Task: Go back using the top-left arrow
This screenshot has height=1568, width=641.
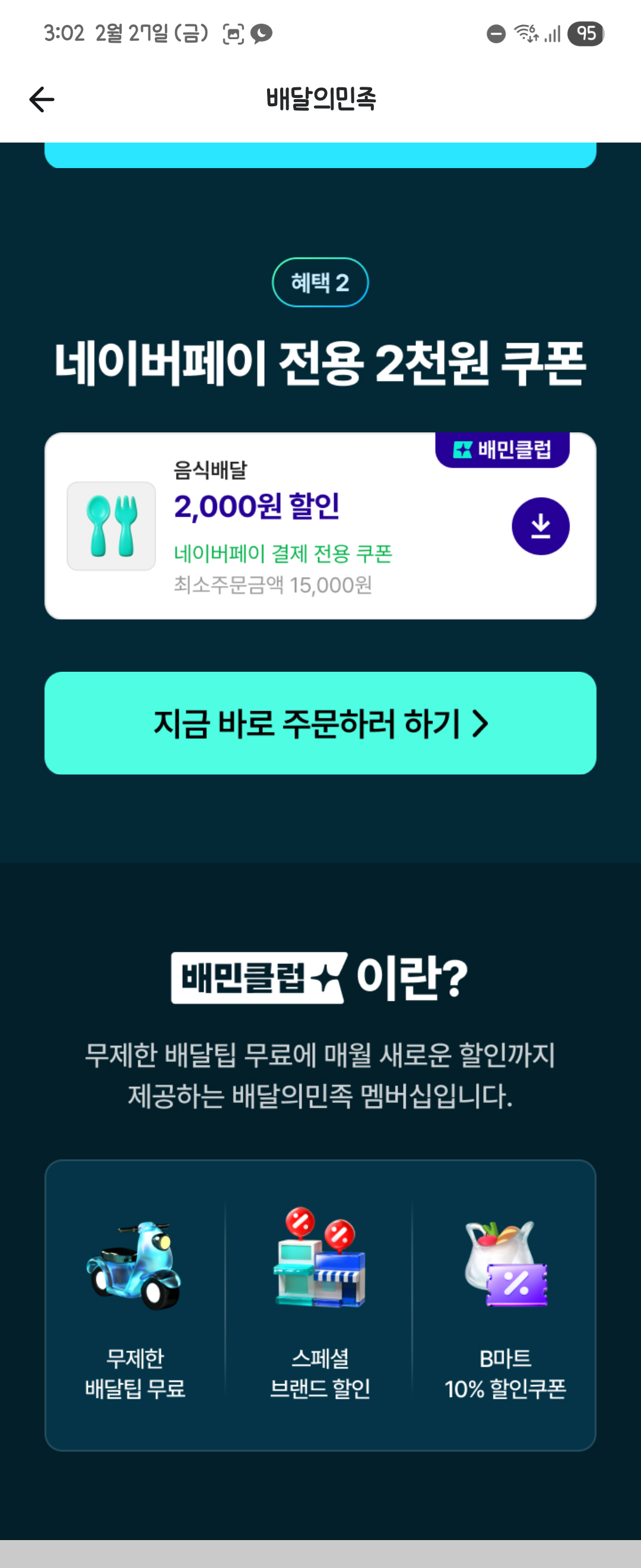Action: pos(42,99)
